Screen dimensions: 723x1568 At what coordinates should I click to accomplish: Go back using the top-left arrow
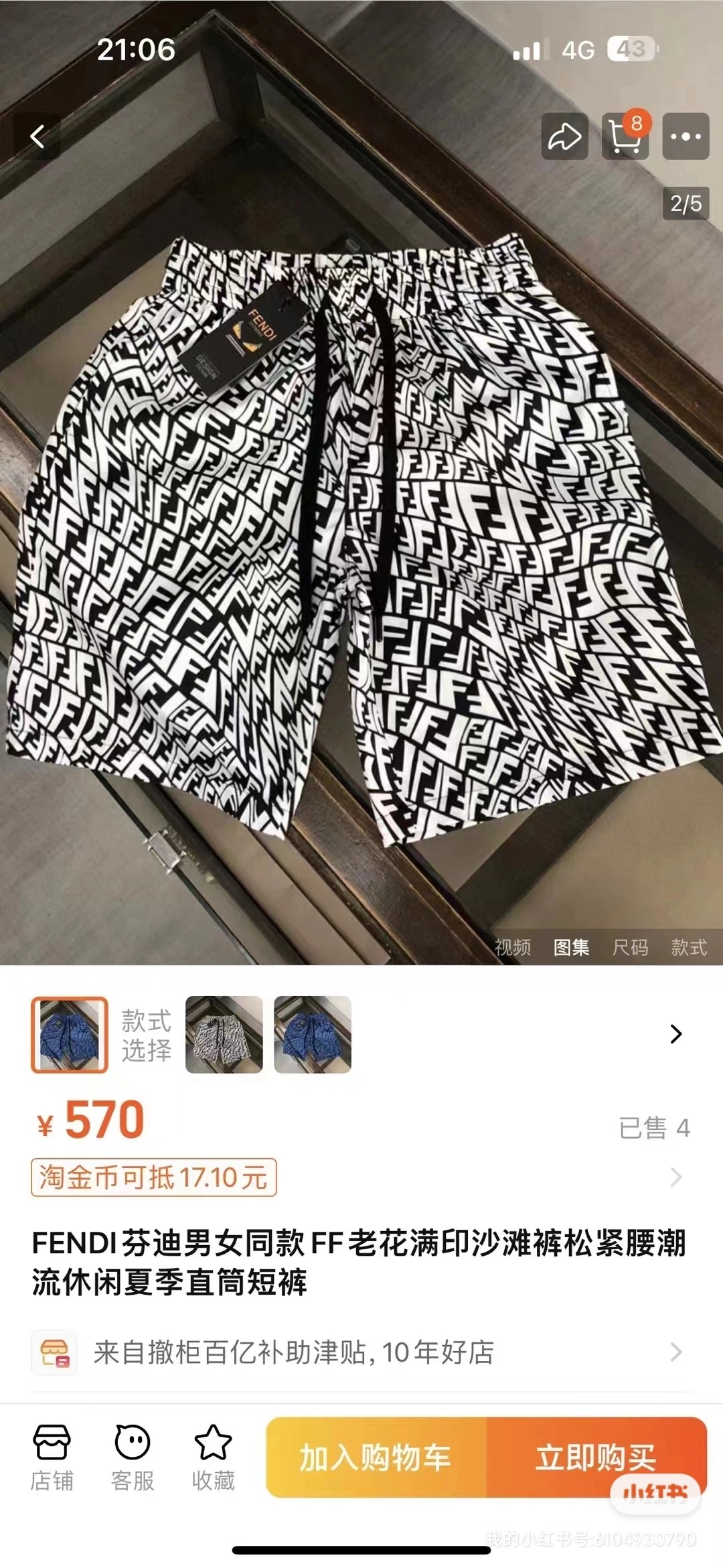coord(38,137)
